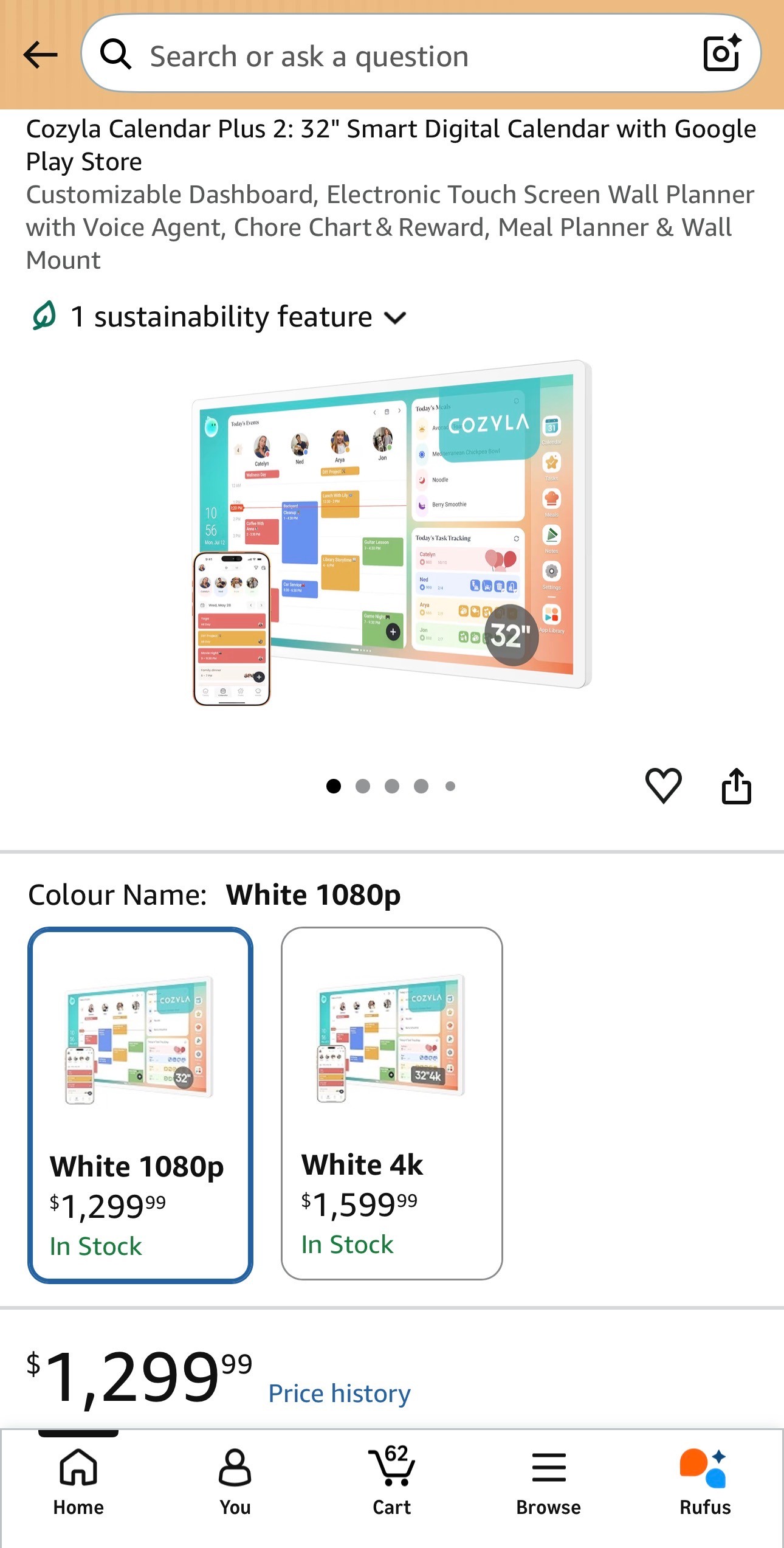This screenshot has width=784, height=1548.
Task: Add this item to wishlist with heart
Action: pos(663,786)
